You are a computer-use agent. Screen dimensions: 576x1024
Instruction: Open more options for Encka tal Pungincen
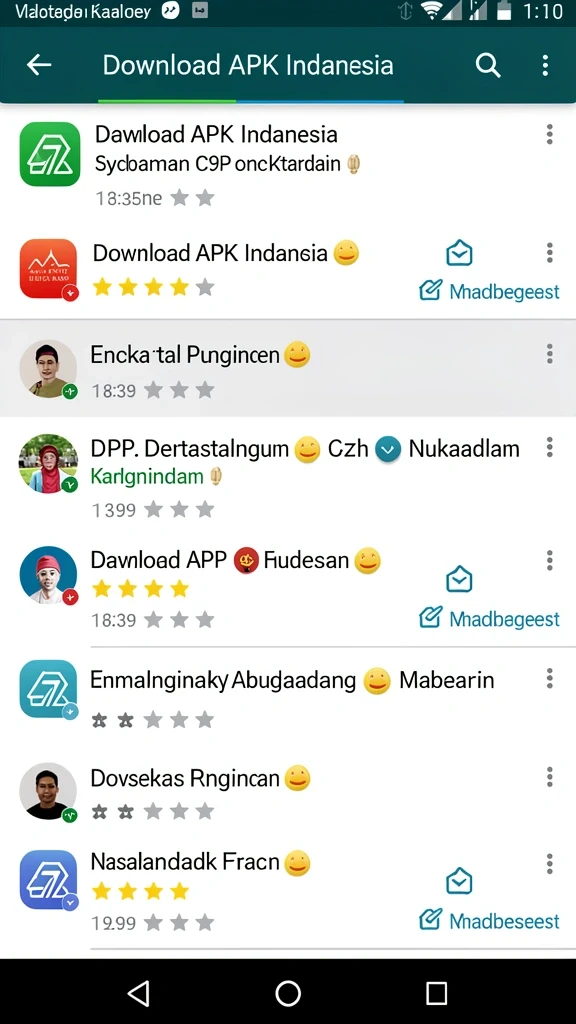pyautogui.click(x=549, y=353)
